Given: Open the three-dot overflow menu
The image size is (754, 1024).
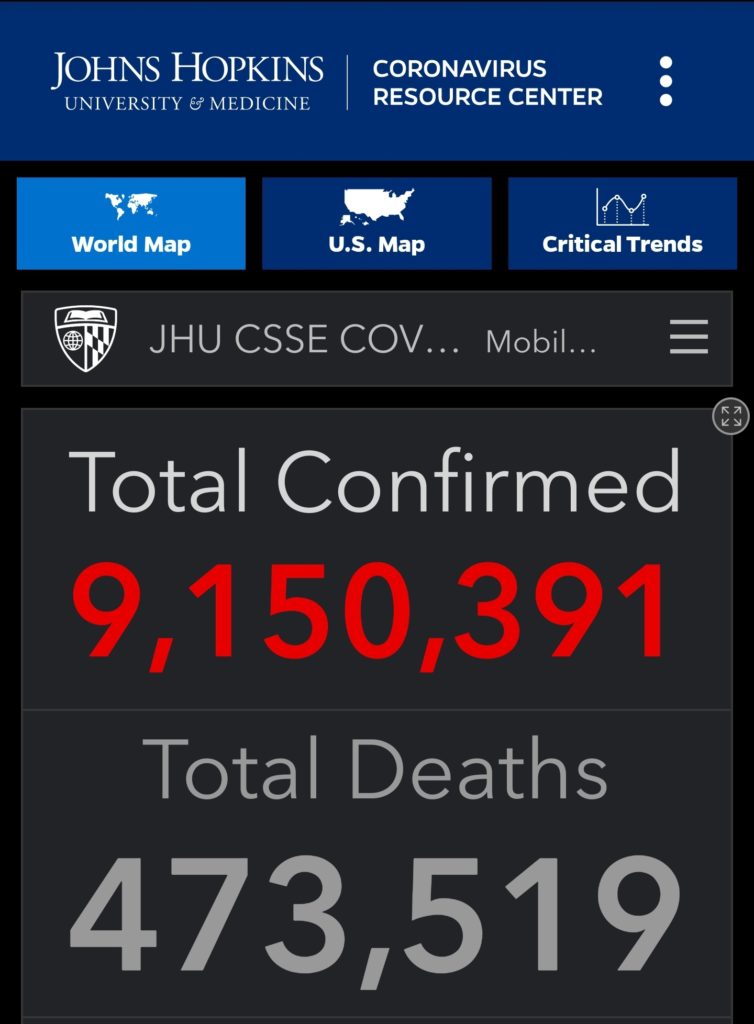Looking at the screenshot, I should [x=665, y=81].
